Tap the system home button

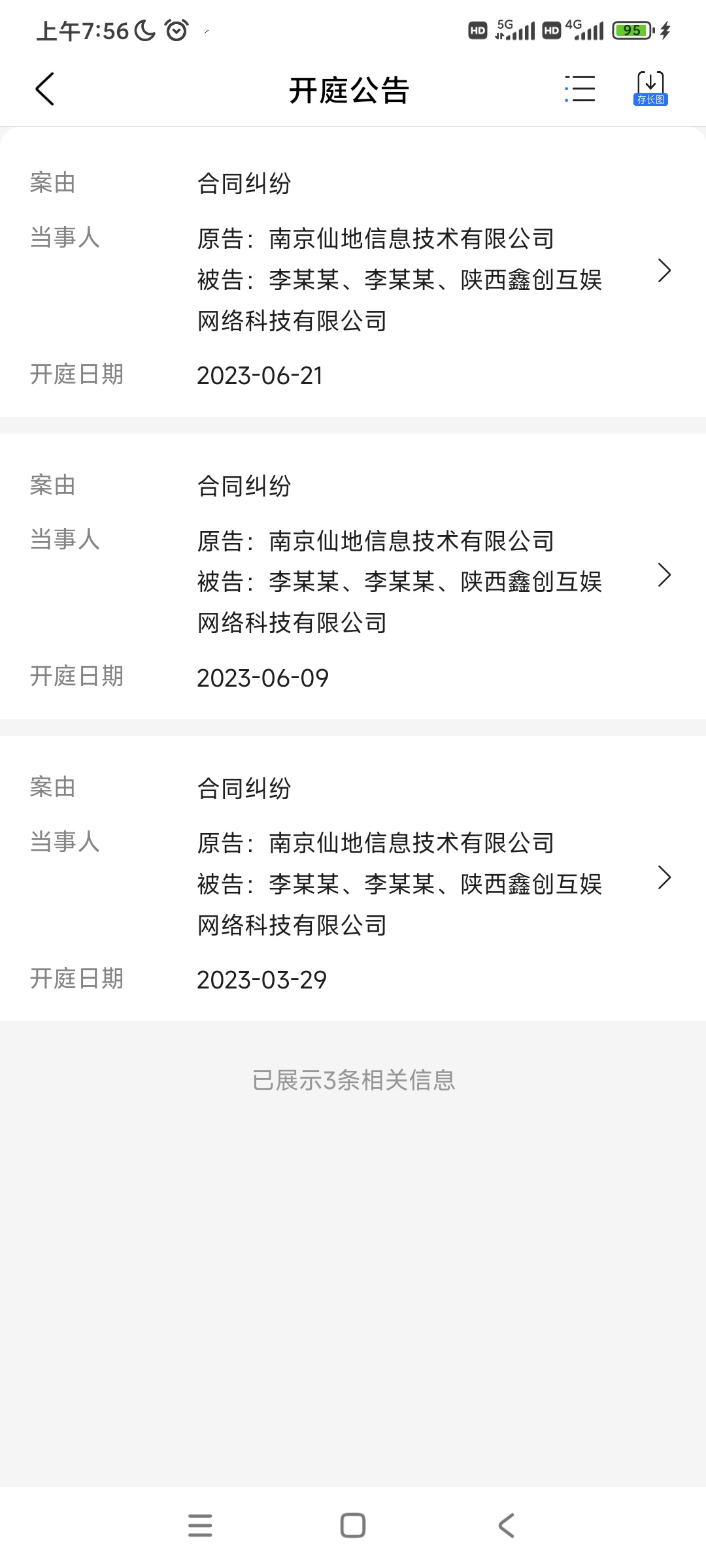(353, 1526)
